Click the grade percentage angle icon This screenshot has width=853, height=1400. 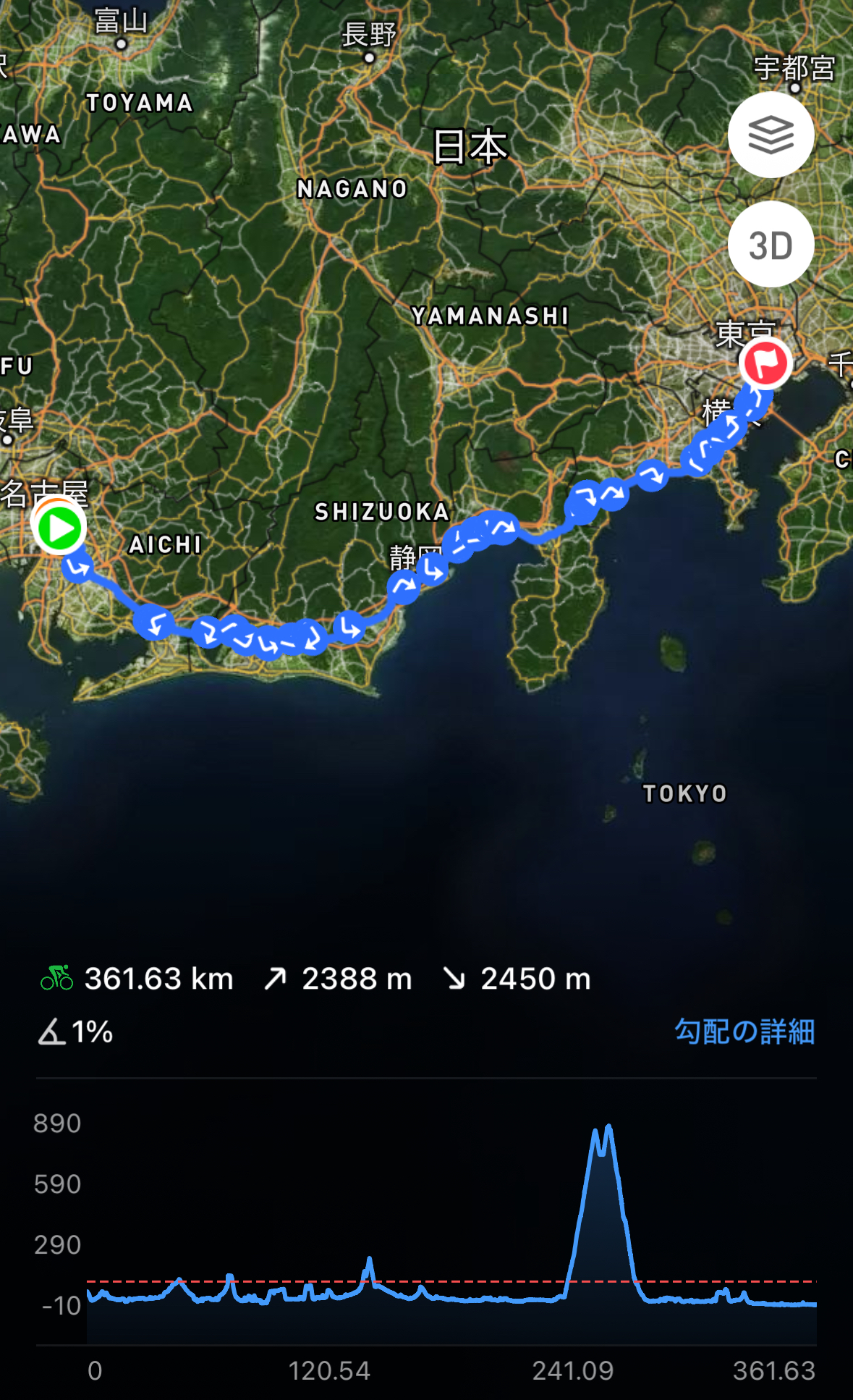54,1033
